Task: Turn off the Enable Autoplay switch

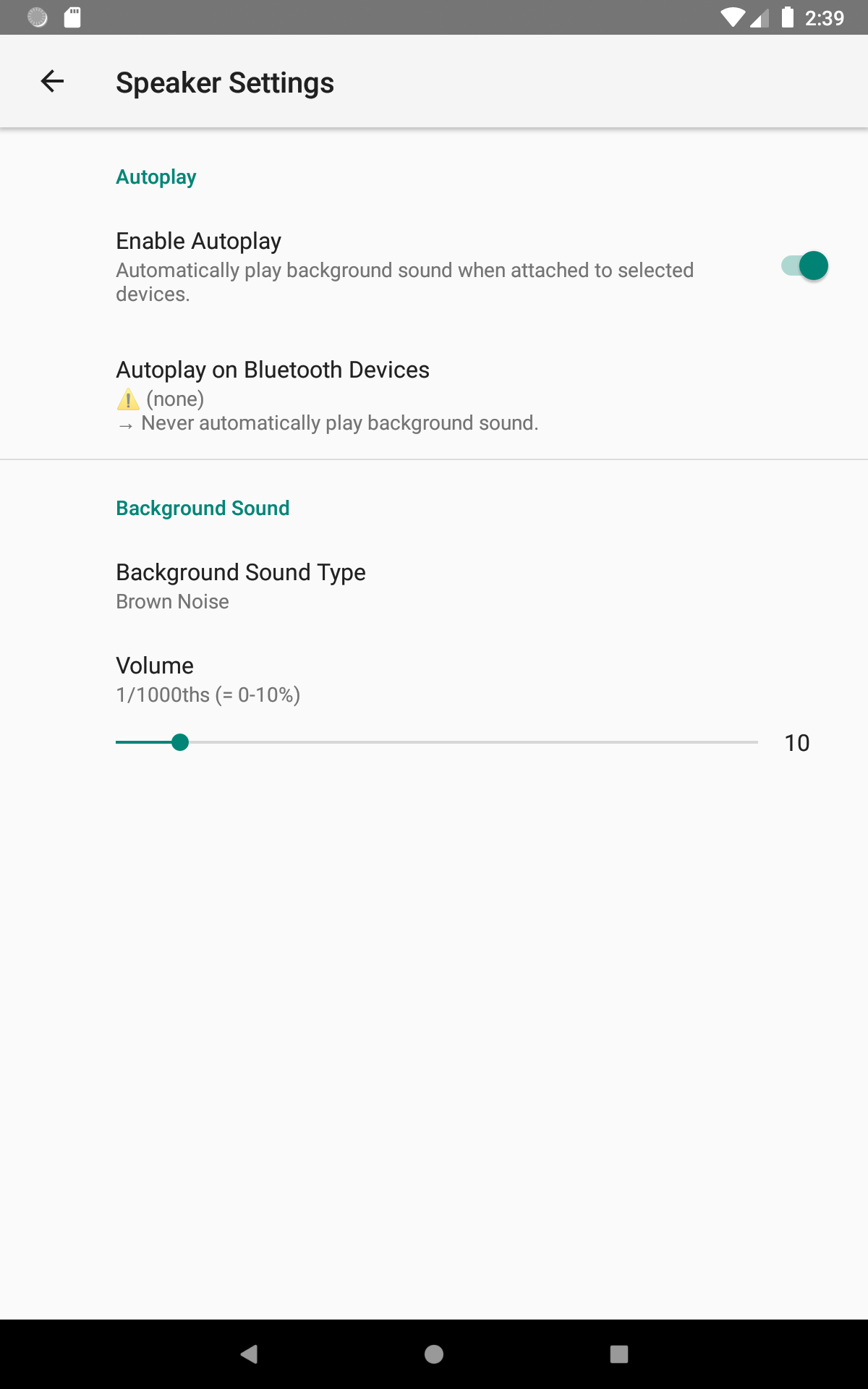Action: pos(804,266)
